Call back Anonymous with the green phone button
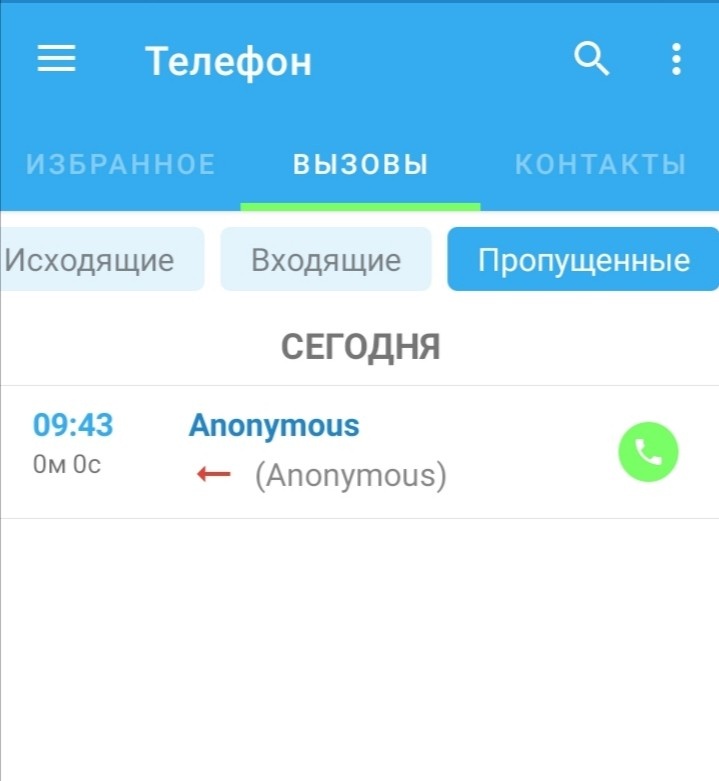This screenshot has width=719, height=781. click(x=648, y=452)
